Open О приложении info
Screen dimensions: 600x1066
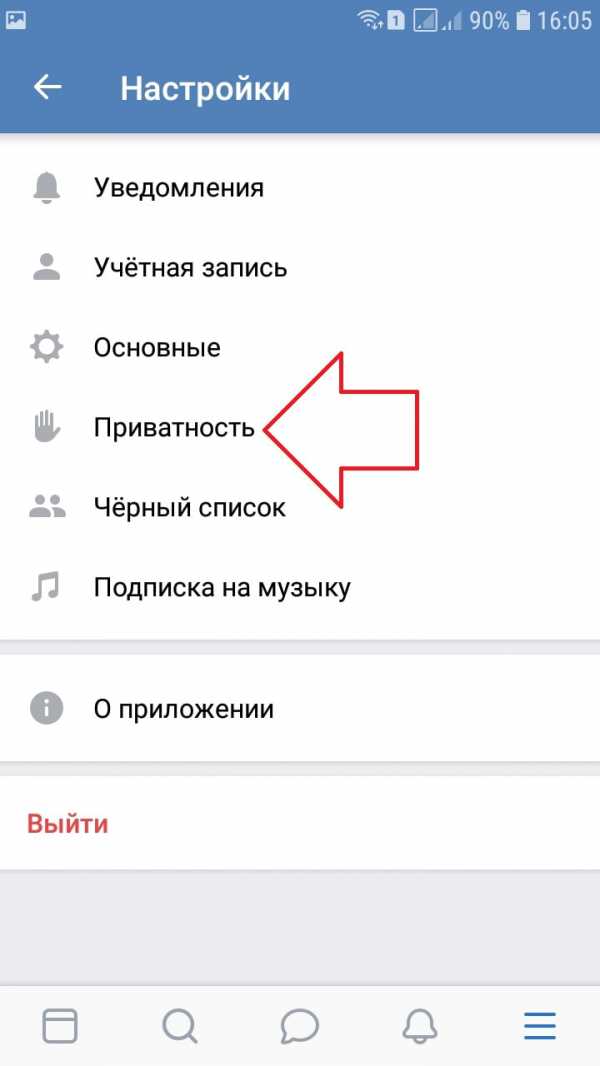(x=183, y=709)
